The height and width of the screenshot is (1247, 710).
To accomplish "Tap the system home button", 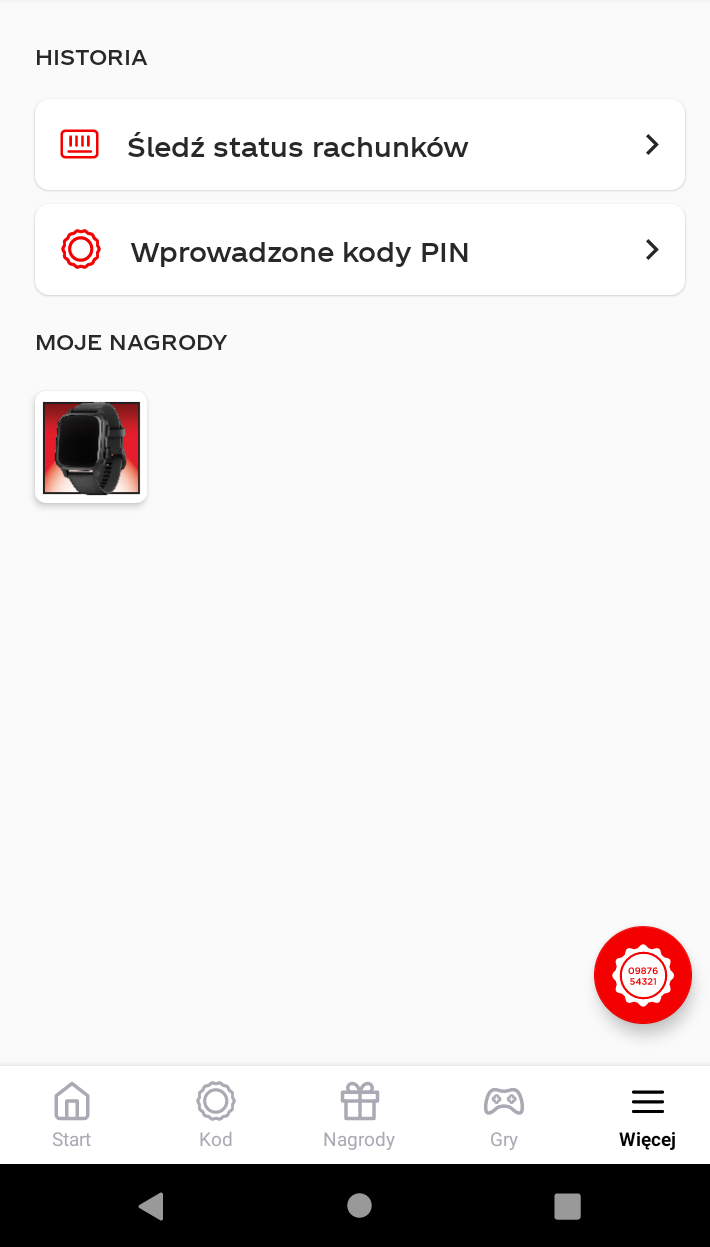I will click(359, 1206).
